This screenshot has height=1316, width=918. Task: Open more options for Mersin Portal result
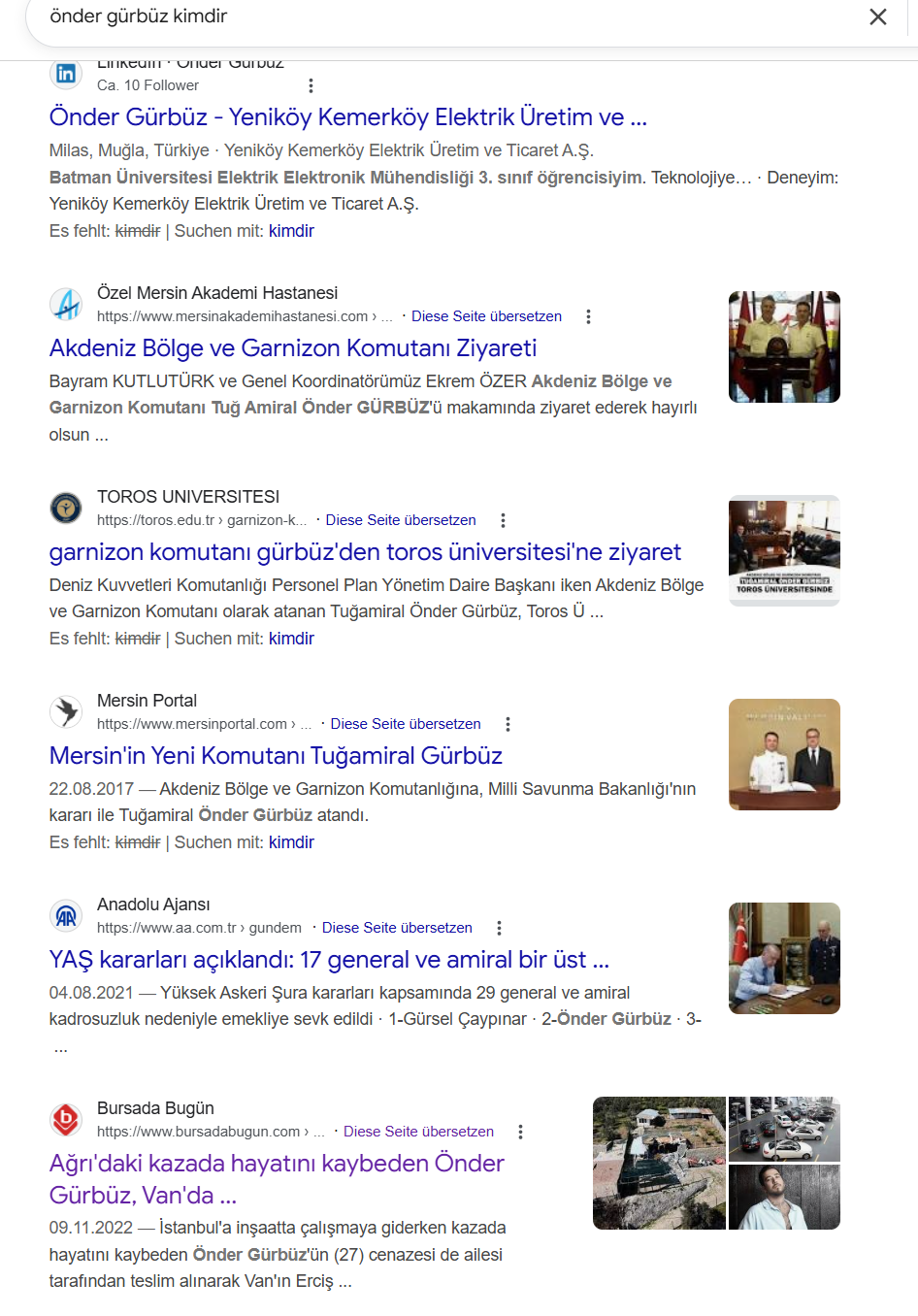[508, 724]
